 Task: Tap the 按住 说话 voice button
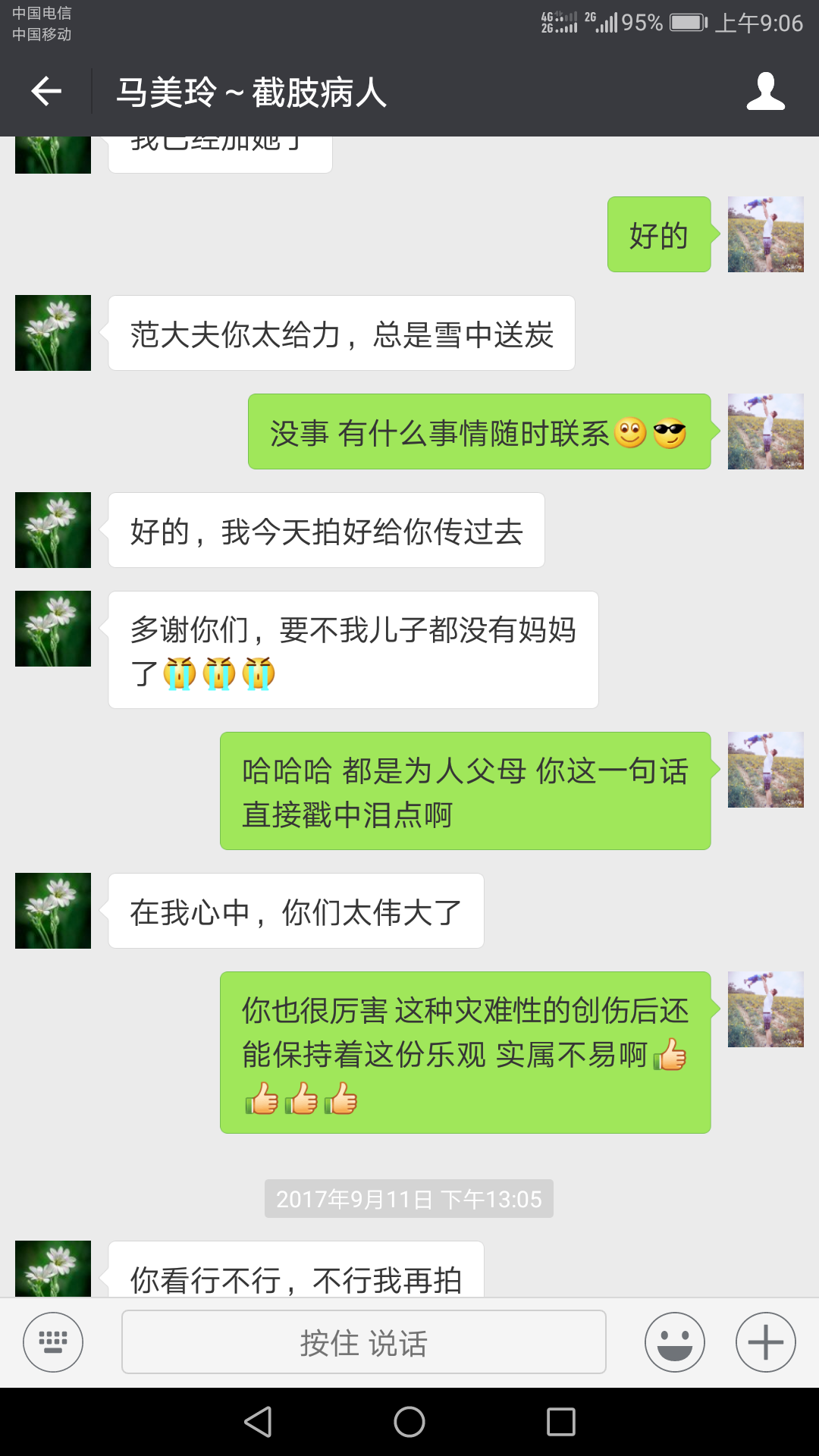coord(364,1341)
